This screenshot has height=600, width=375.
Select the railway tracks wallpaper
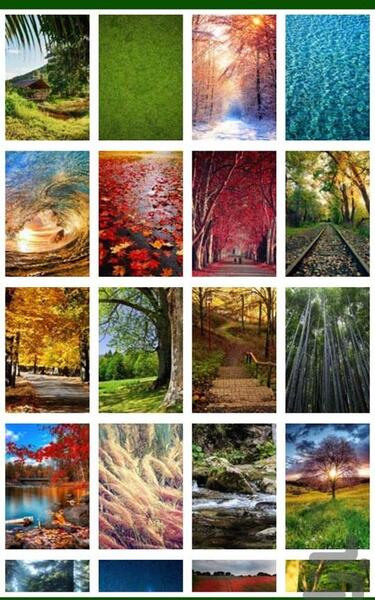pyautogui.click(x=328, y=214)
